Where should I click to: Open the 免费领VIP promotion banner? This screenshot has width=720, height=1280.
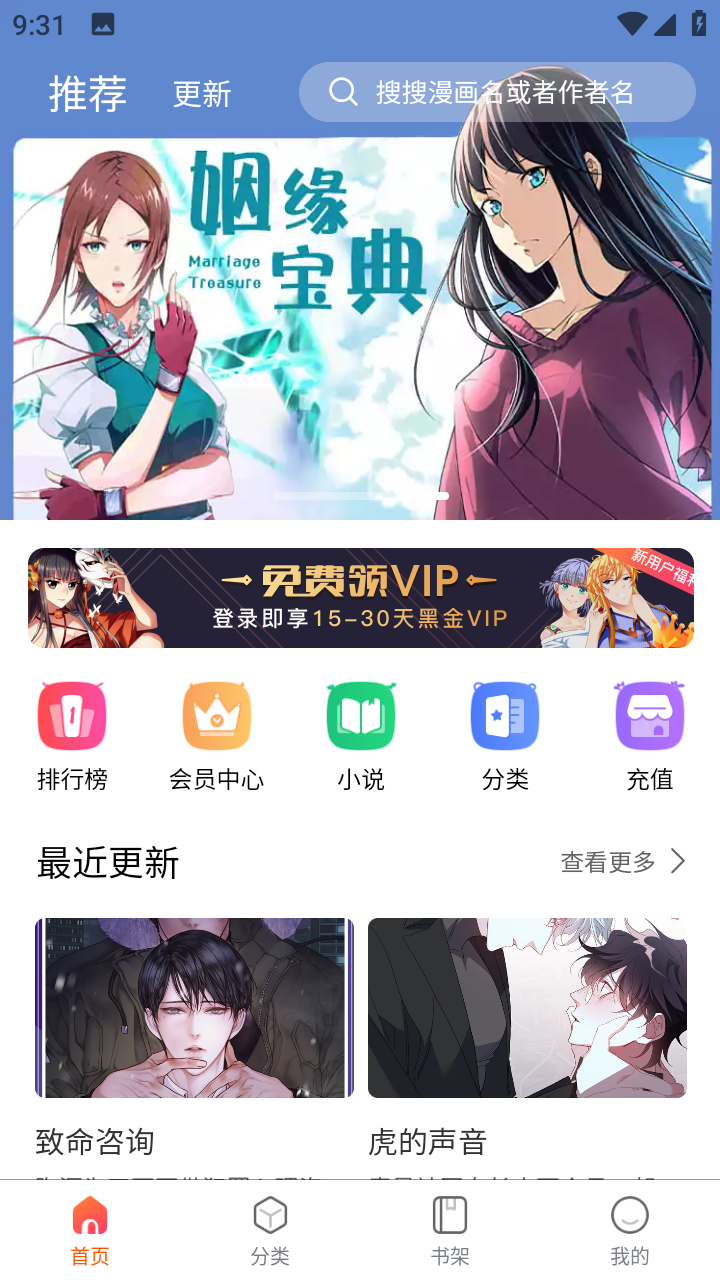point(361,598)
